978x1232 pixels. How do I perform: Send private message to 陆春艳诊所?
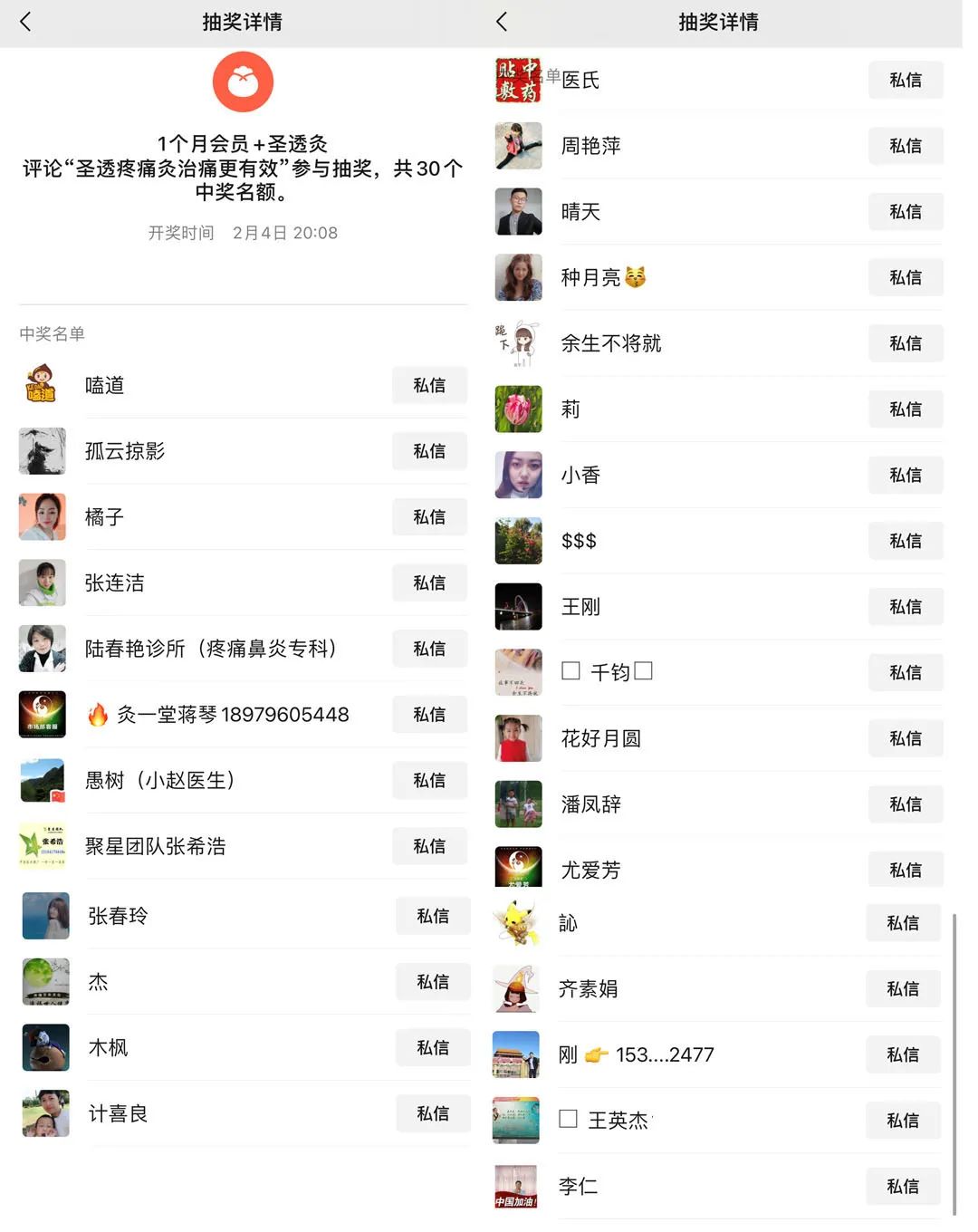click(429, 649)
